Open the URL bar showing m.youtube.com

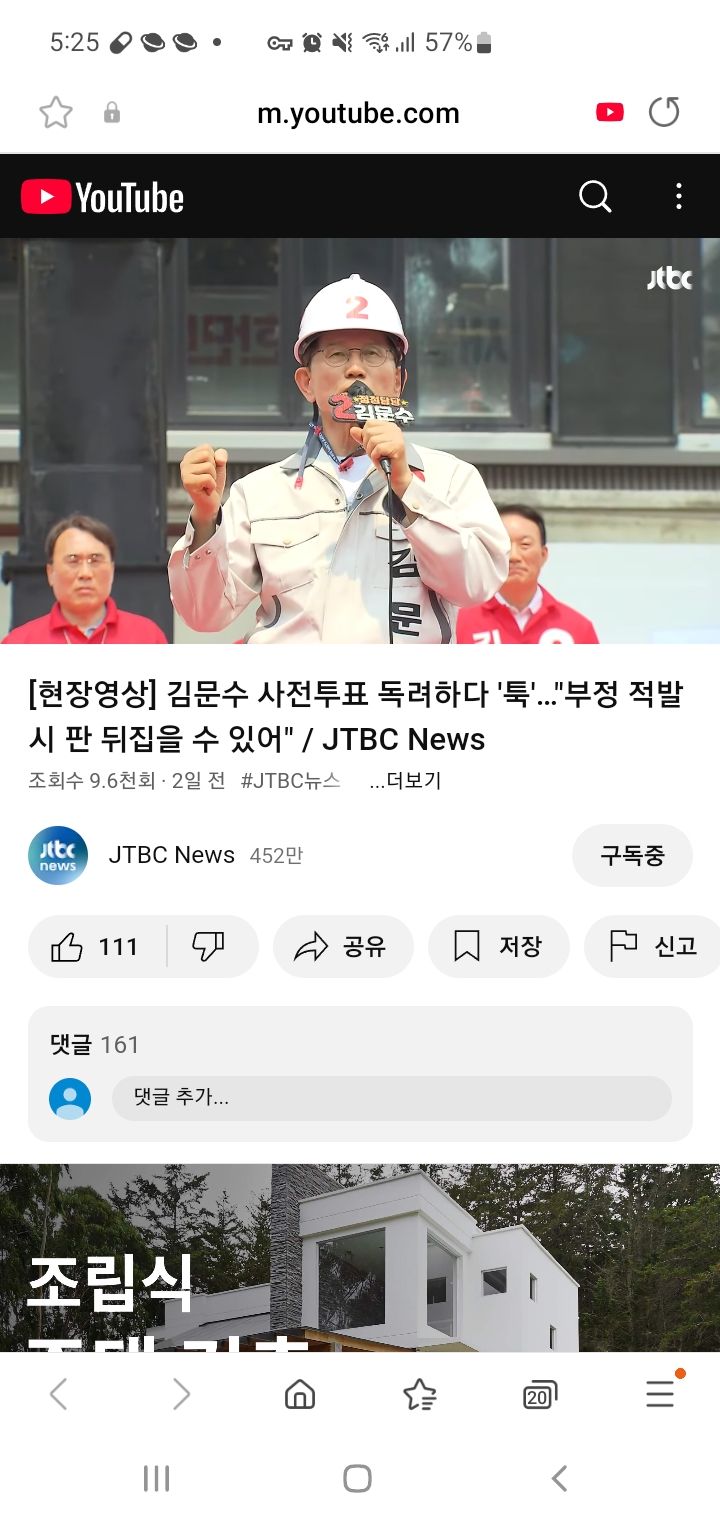(358, 113)
